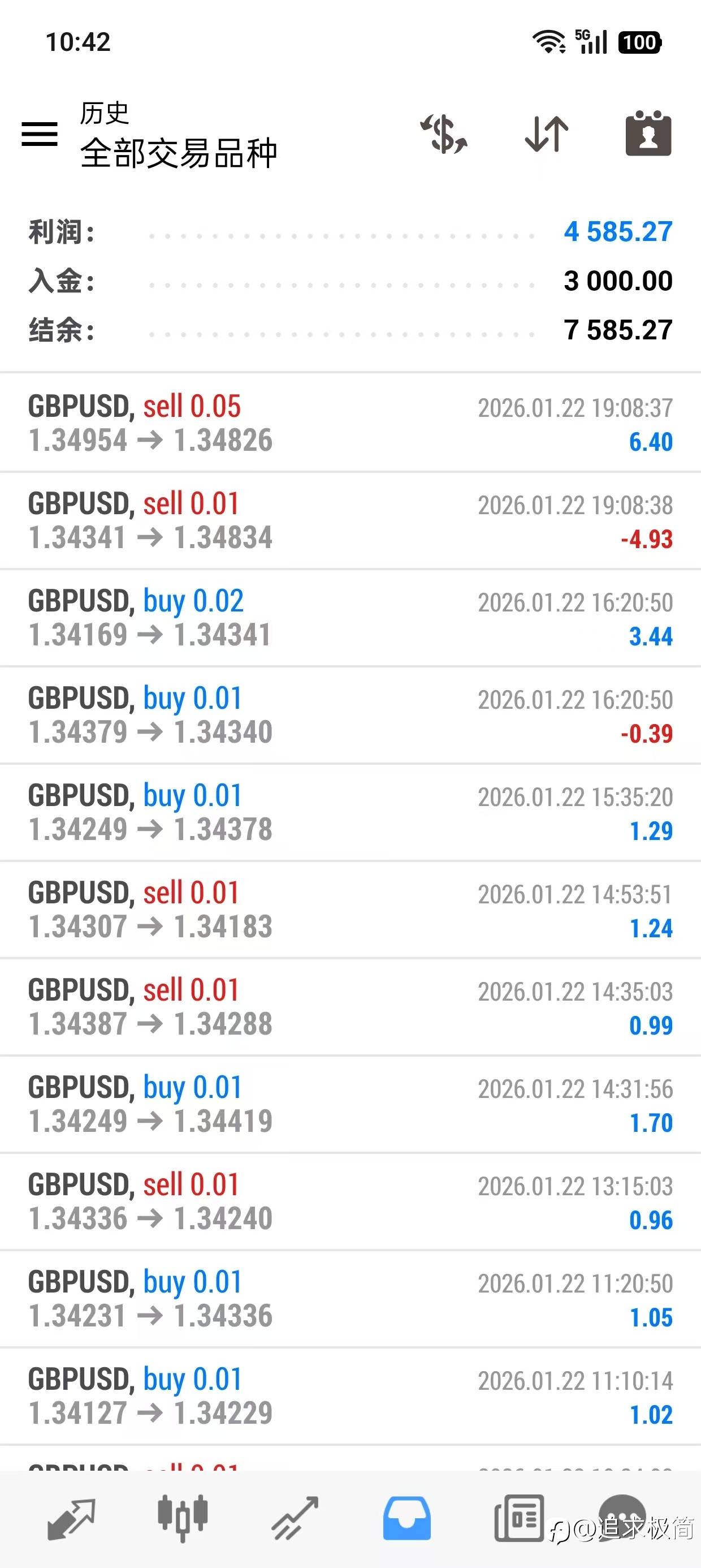Open the hamburger drawer menu
This screenshot has height=1568, width=701.
40,134
